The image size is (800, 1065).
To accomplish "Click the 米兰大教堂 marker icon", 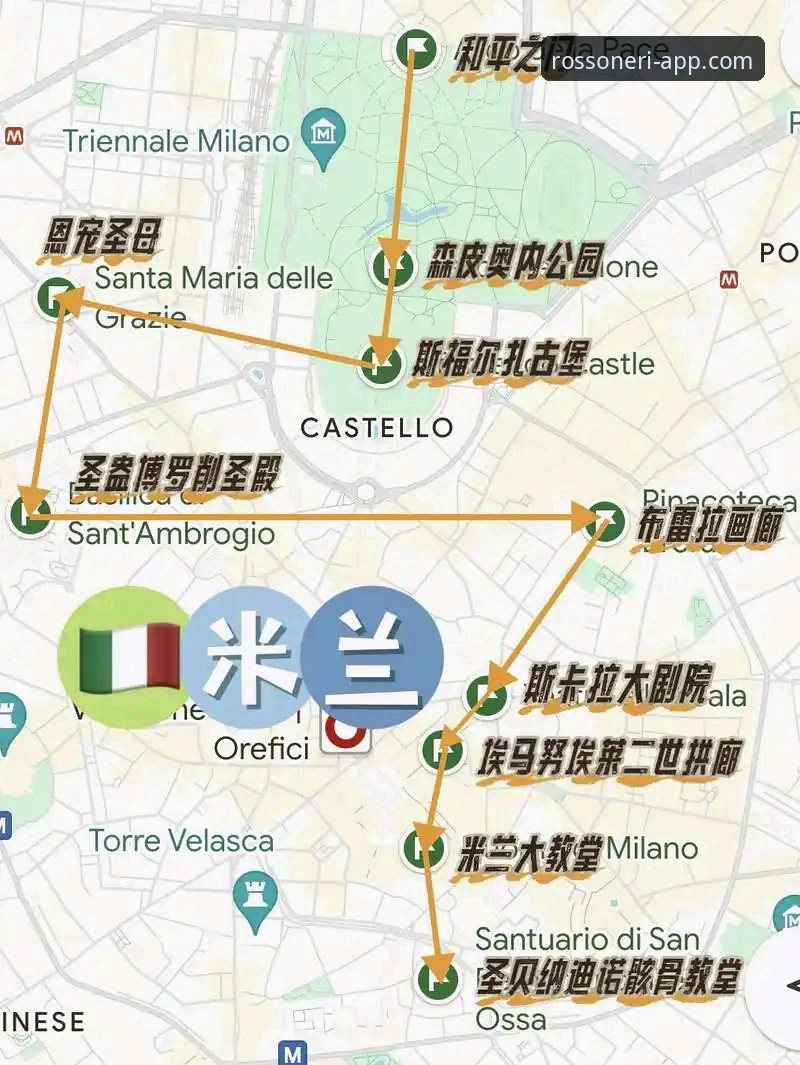I will point(422,849).
